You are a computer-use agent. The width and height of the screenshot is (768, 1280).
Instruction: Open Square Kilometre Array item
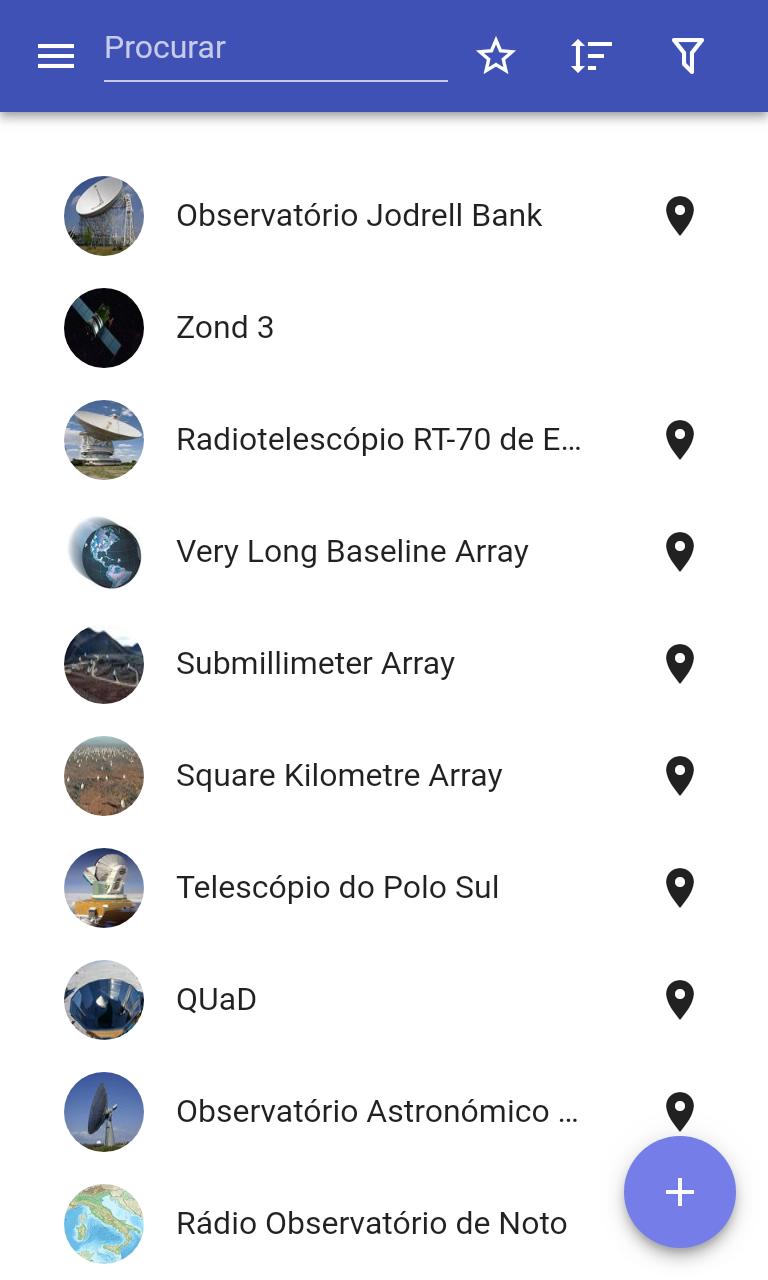(384, 776)
